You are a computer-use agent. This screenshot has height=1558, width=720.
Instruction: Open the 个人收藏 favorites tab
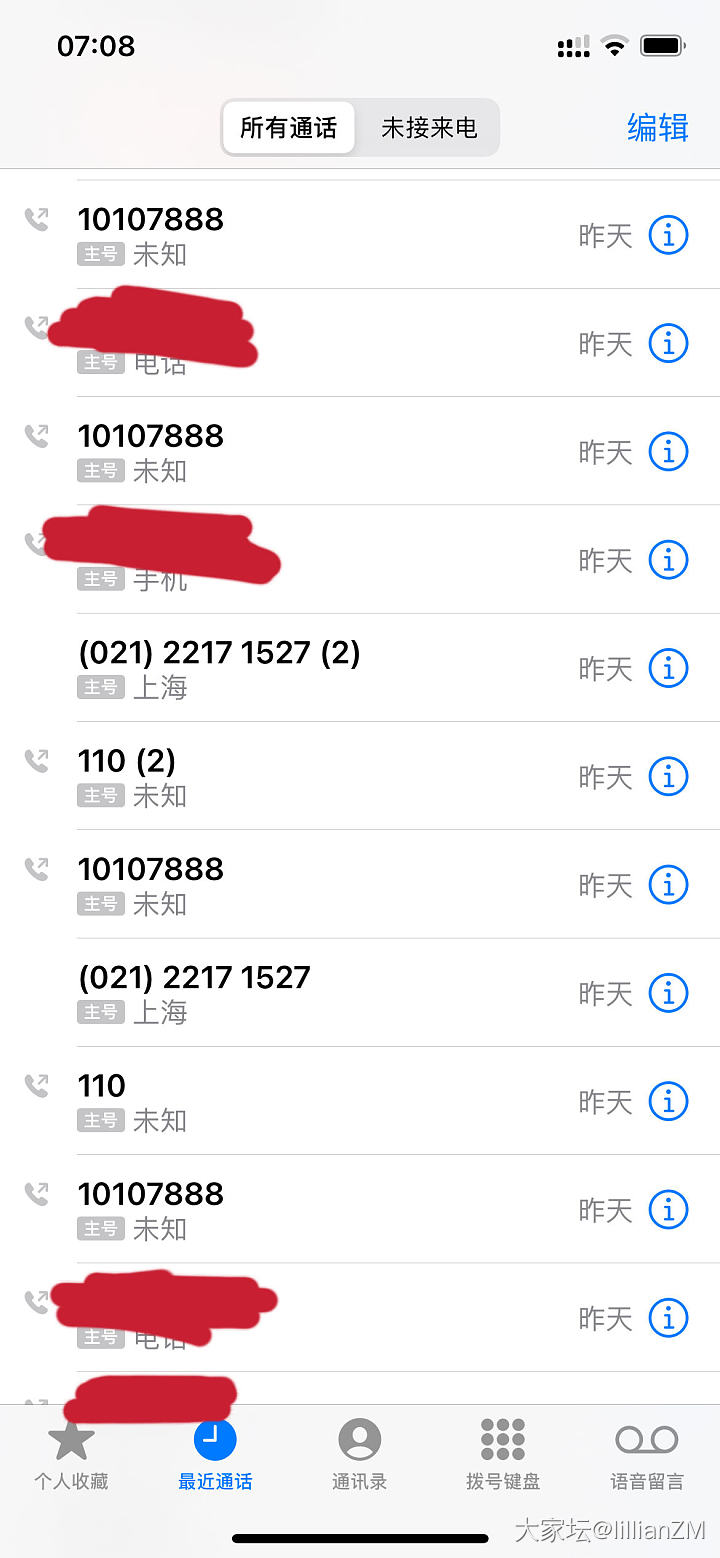click(71, 1454)
